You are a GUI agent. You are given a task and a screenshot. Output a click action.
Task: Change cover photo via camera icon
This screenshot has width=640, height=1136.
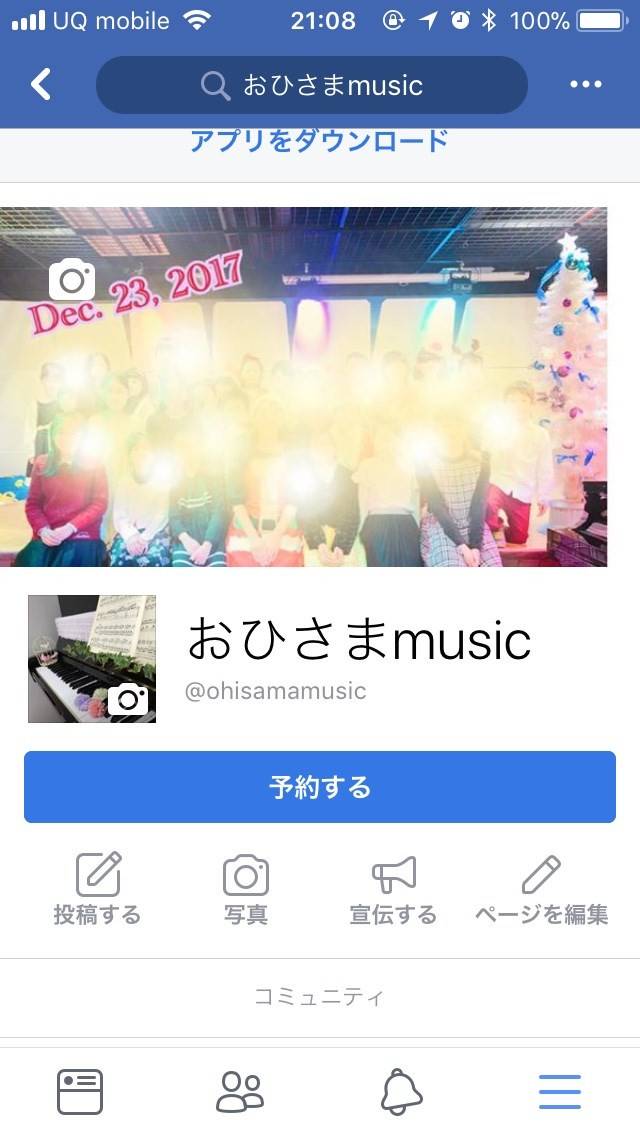point(72,280)
